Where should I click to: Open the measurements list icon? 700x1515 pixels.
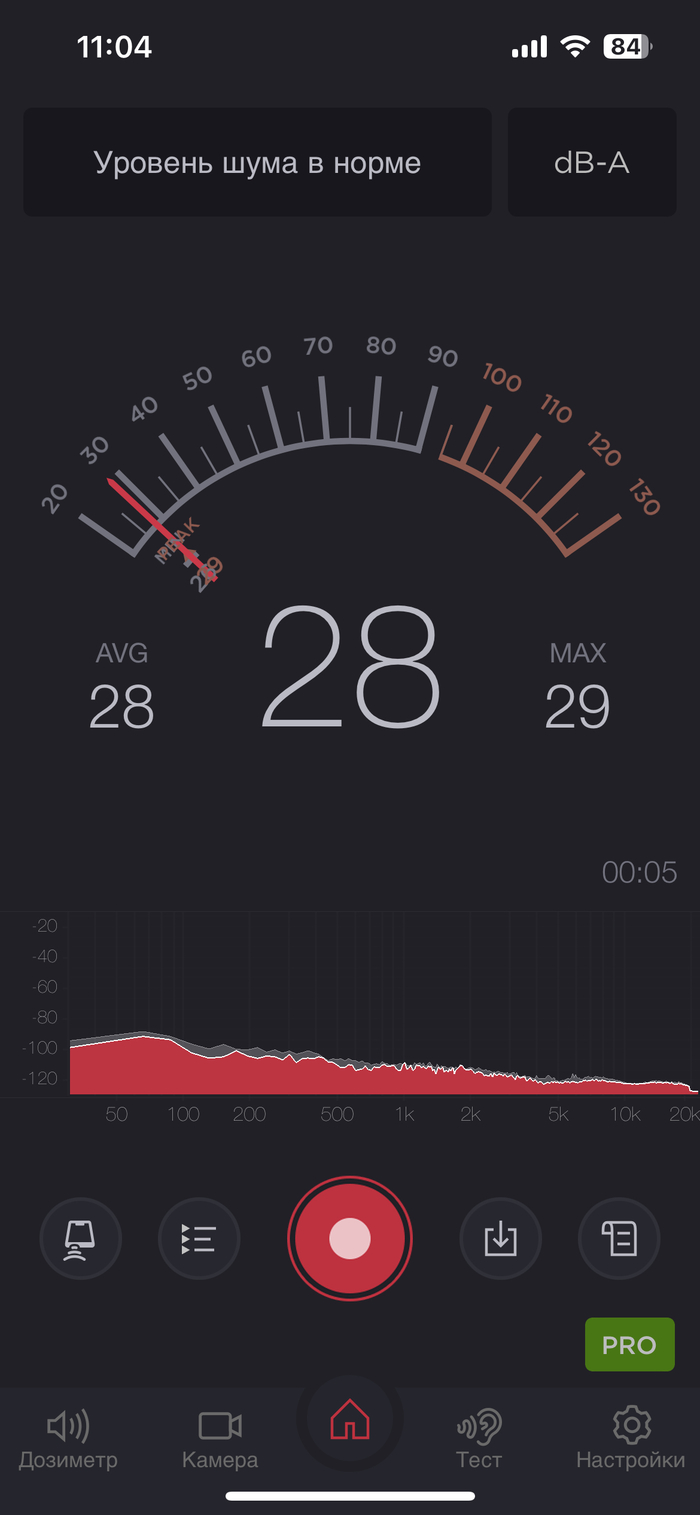(199, 1239)
